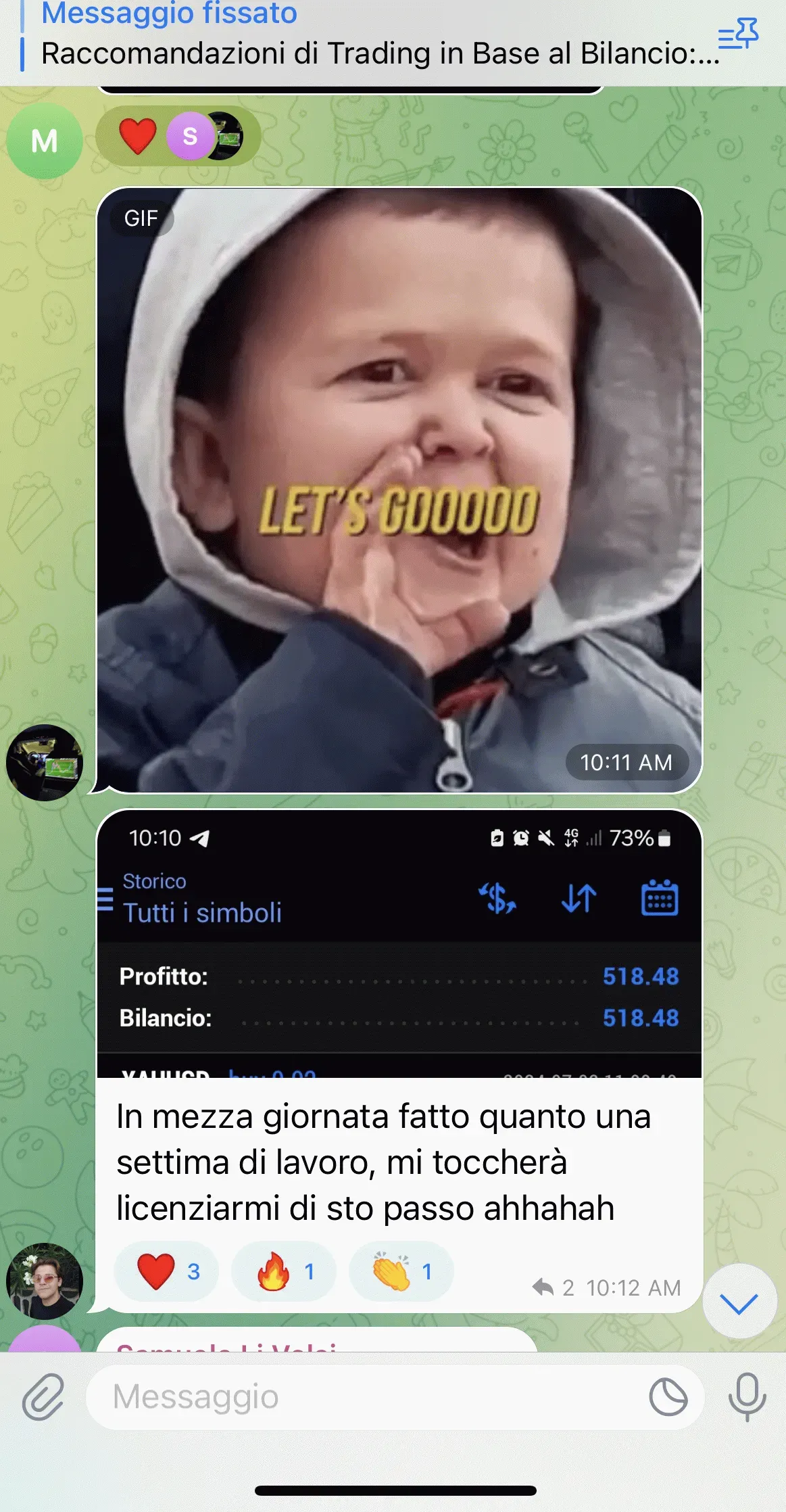This screenshot has width=786, height=1512.
Task: Open the car-photo sender's avatar
Action: pyautogui.click(x=45, y=763)
